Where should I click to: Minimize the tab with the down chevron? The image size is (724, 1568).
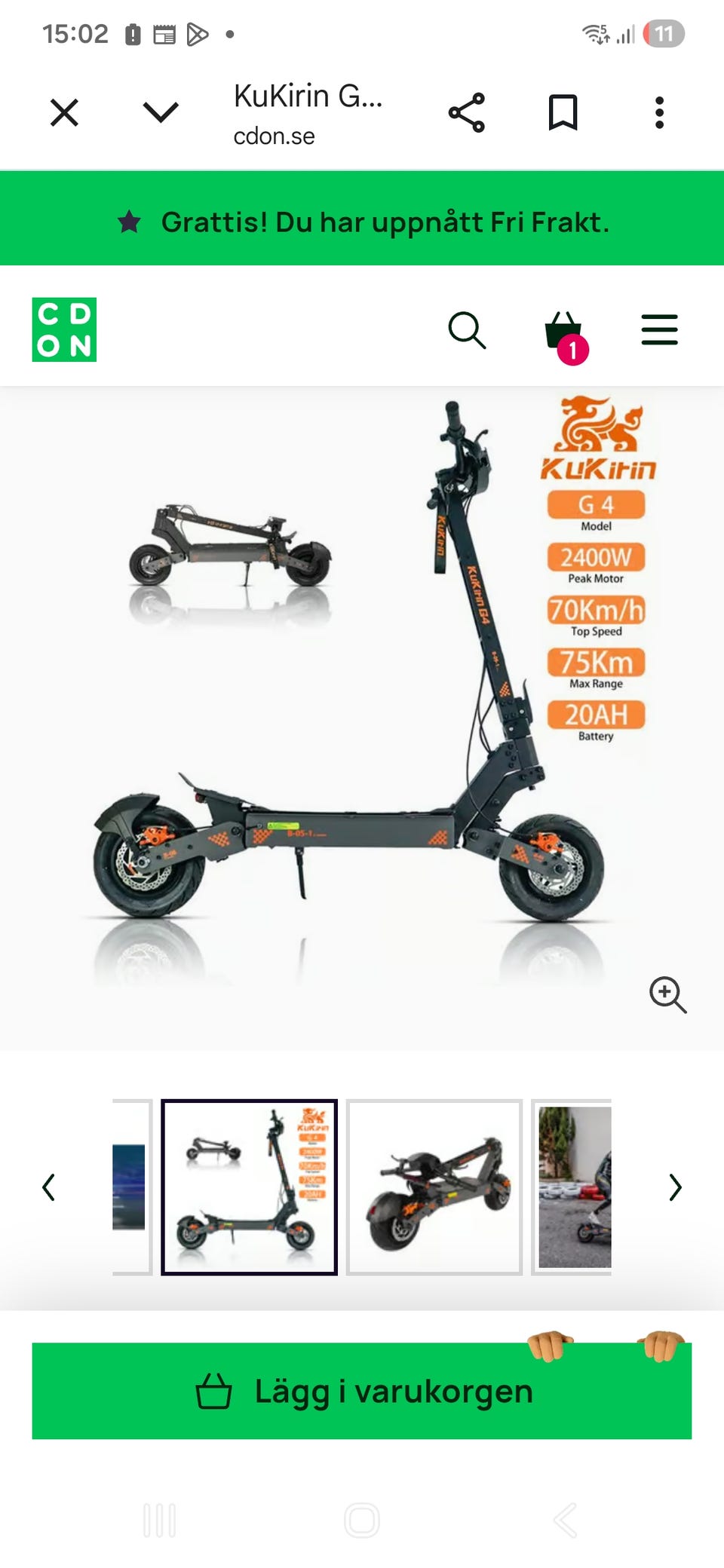pyautogui.click(x=161, y=113)
